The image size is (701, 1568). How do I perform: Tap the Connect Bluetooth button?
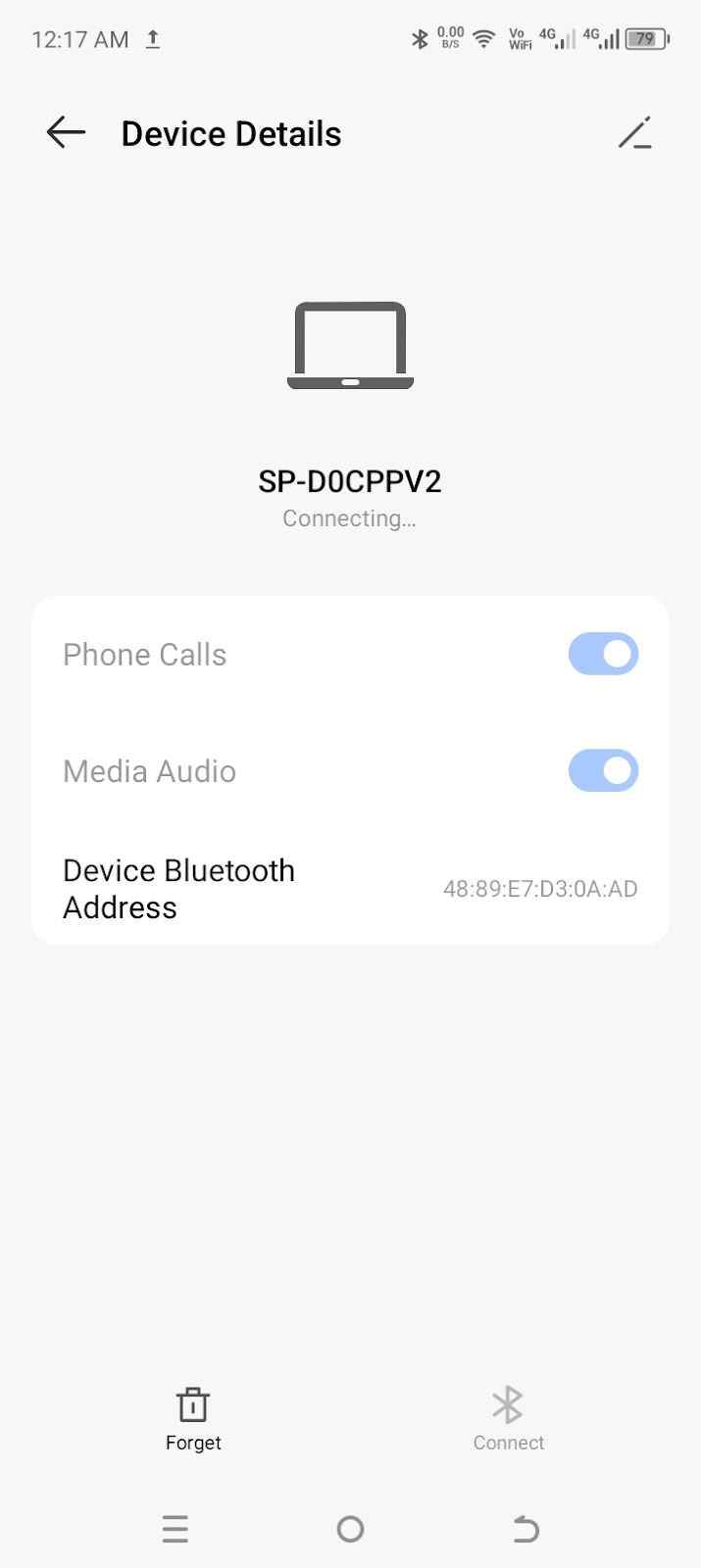(508, 1418)
